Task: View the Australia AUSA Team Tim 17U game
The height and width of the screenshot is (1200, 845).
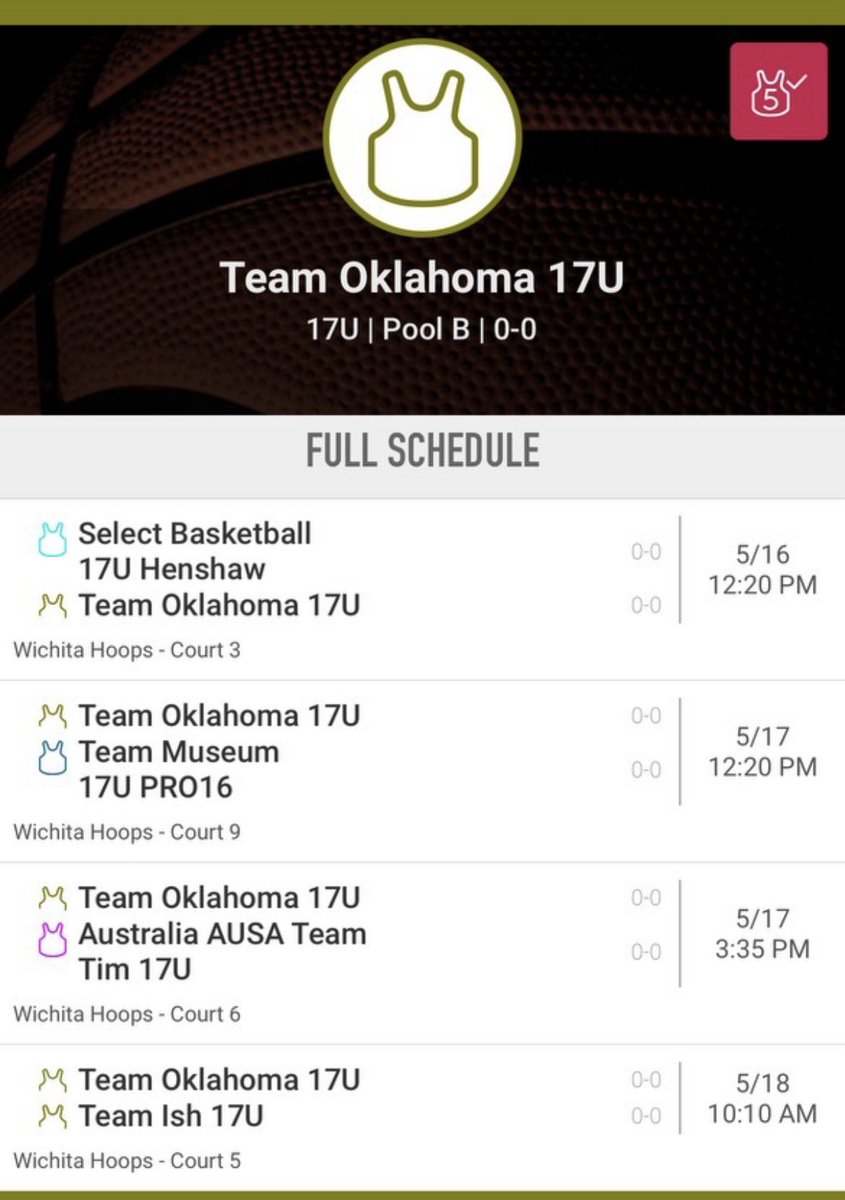Action: pyautogui.click(x=422, y=954)
